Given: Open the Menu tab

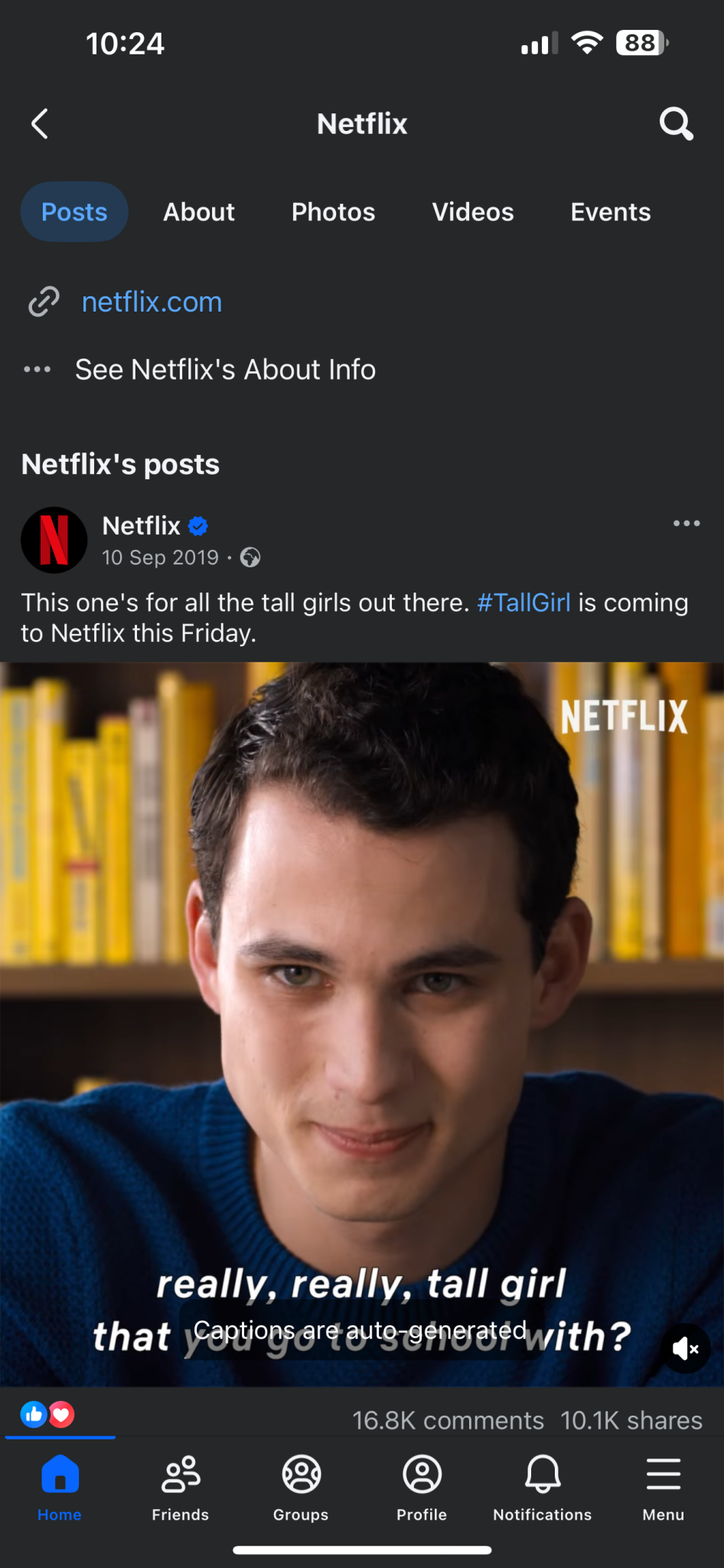Looking at the screenshot, I should [x=664, y=1488].
